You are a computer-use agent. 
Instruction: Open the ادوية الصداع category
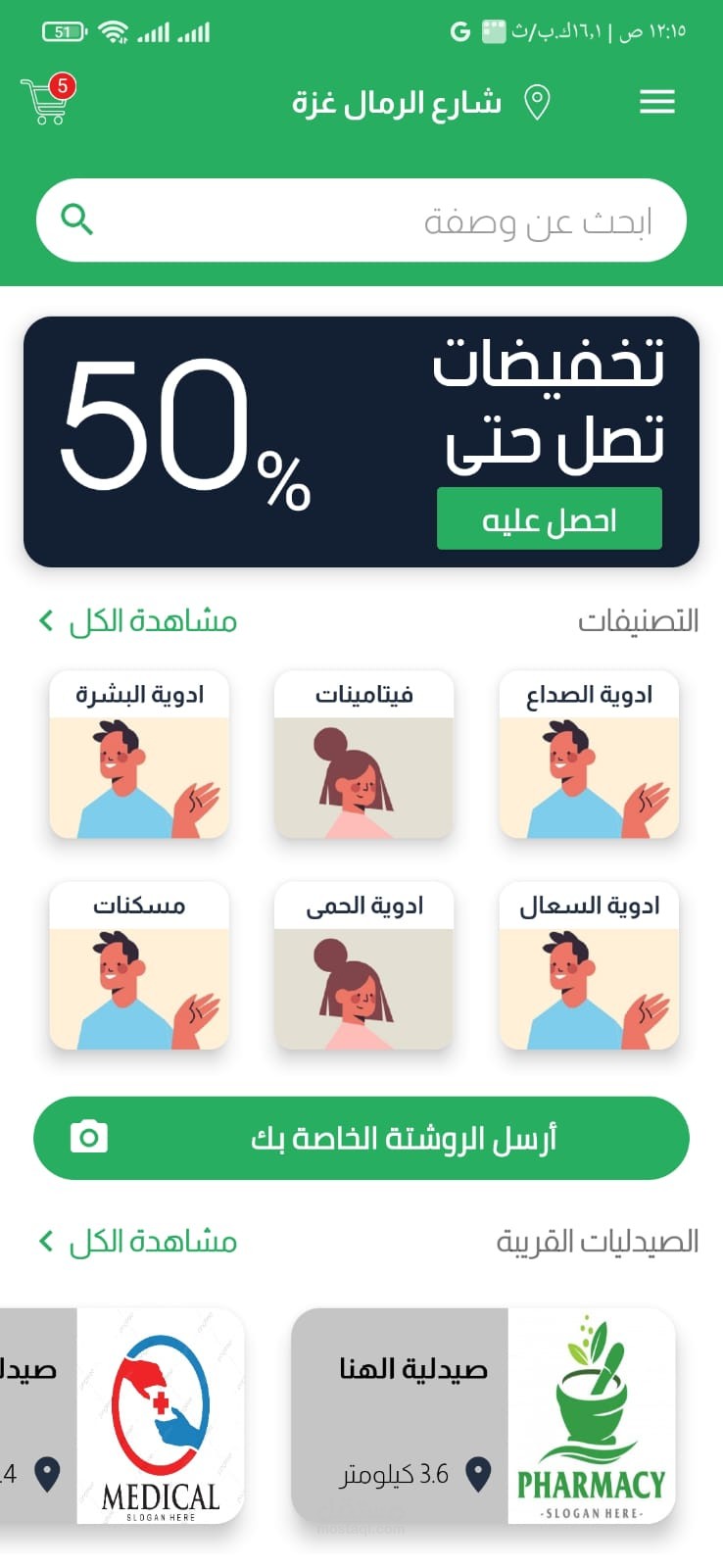589,756
